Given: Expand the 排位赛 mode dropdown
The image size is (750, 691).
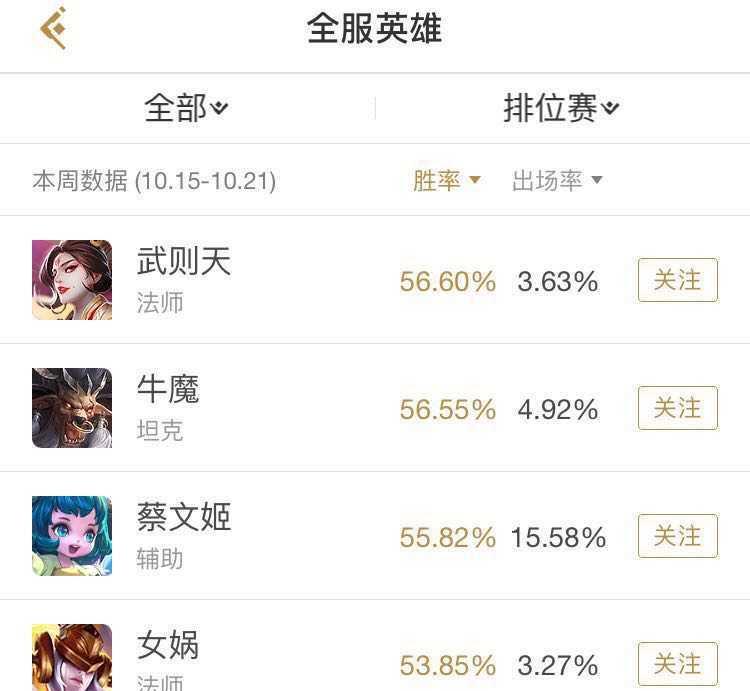Looking at the screenshot, I should click(561, 108).
